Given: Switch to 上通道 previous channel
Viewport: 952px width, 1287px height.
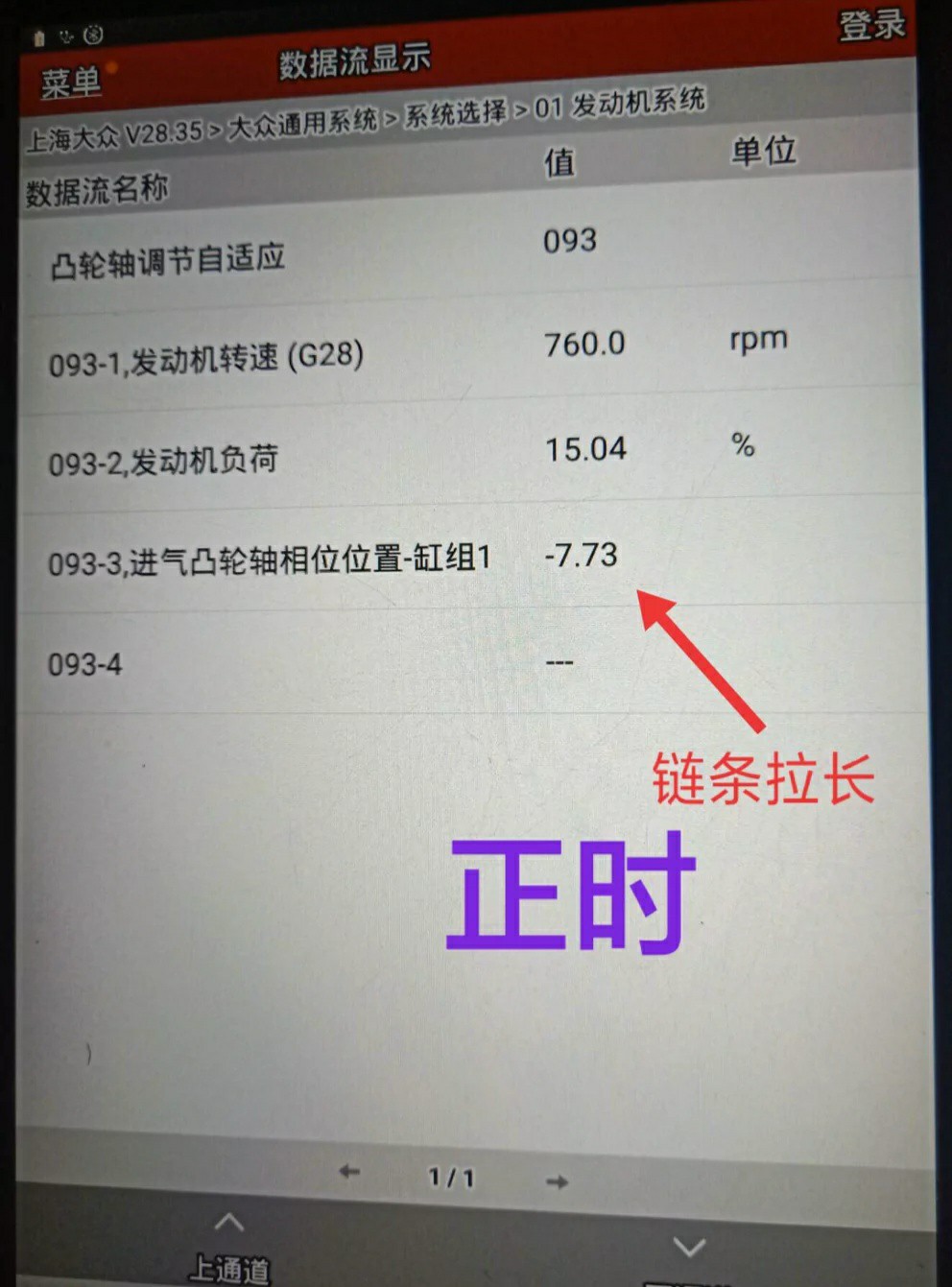Looking at the screenshot, I should [229, 1248].
